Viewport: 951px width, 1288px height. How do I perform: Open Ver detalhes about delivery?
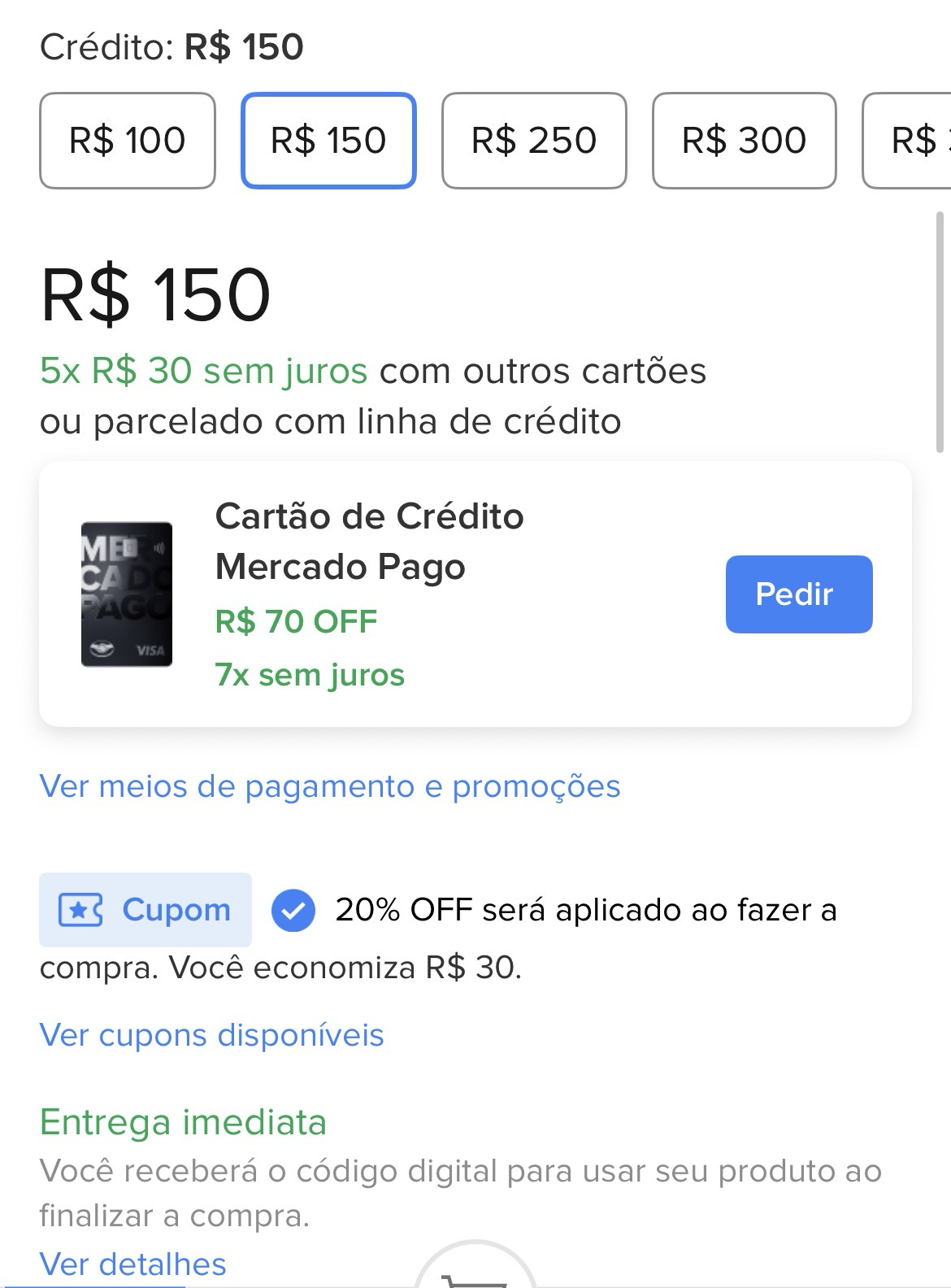[133, 1264]
